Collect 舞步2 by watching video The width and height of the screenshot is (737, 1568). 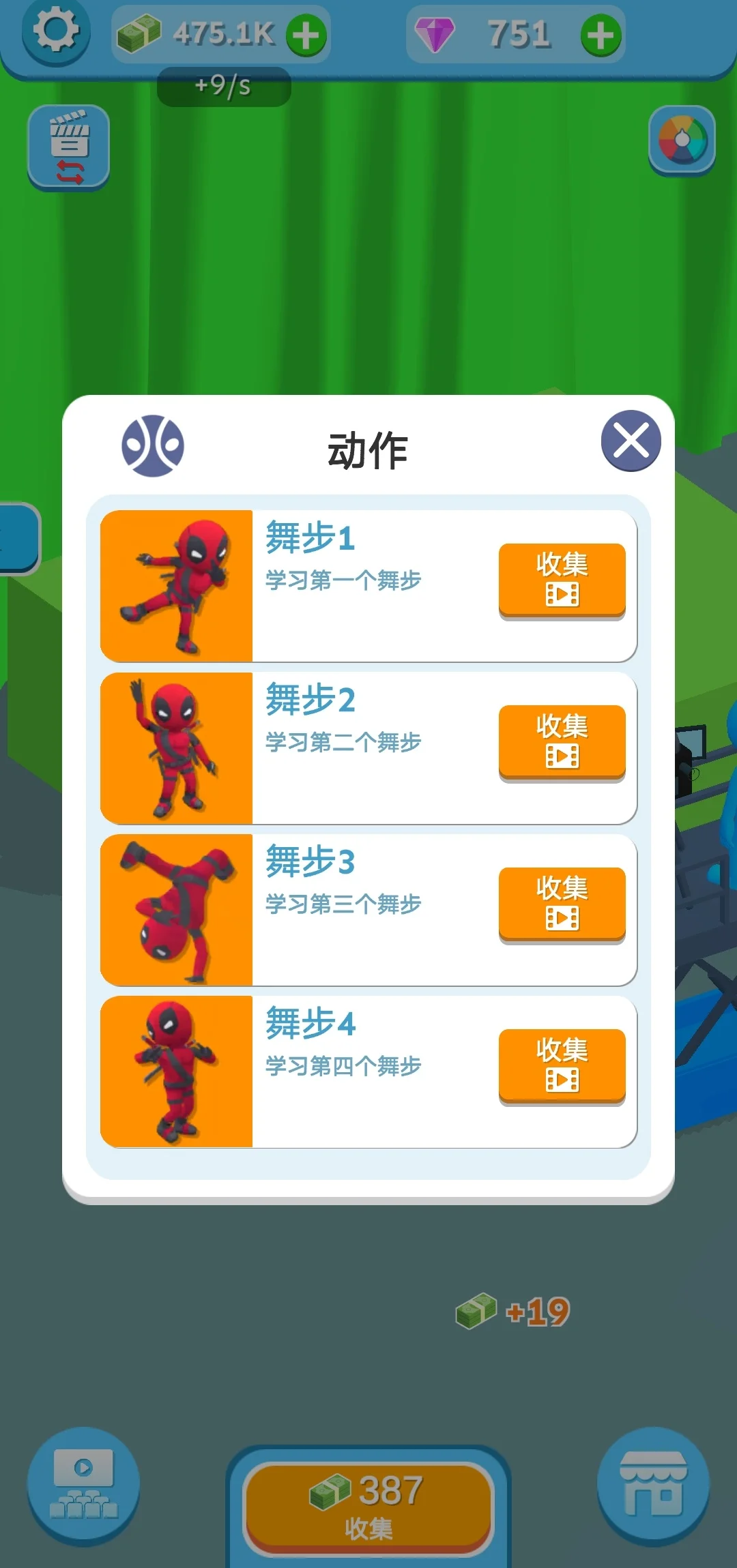coord(562,742)
